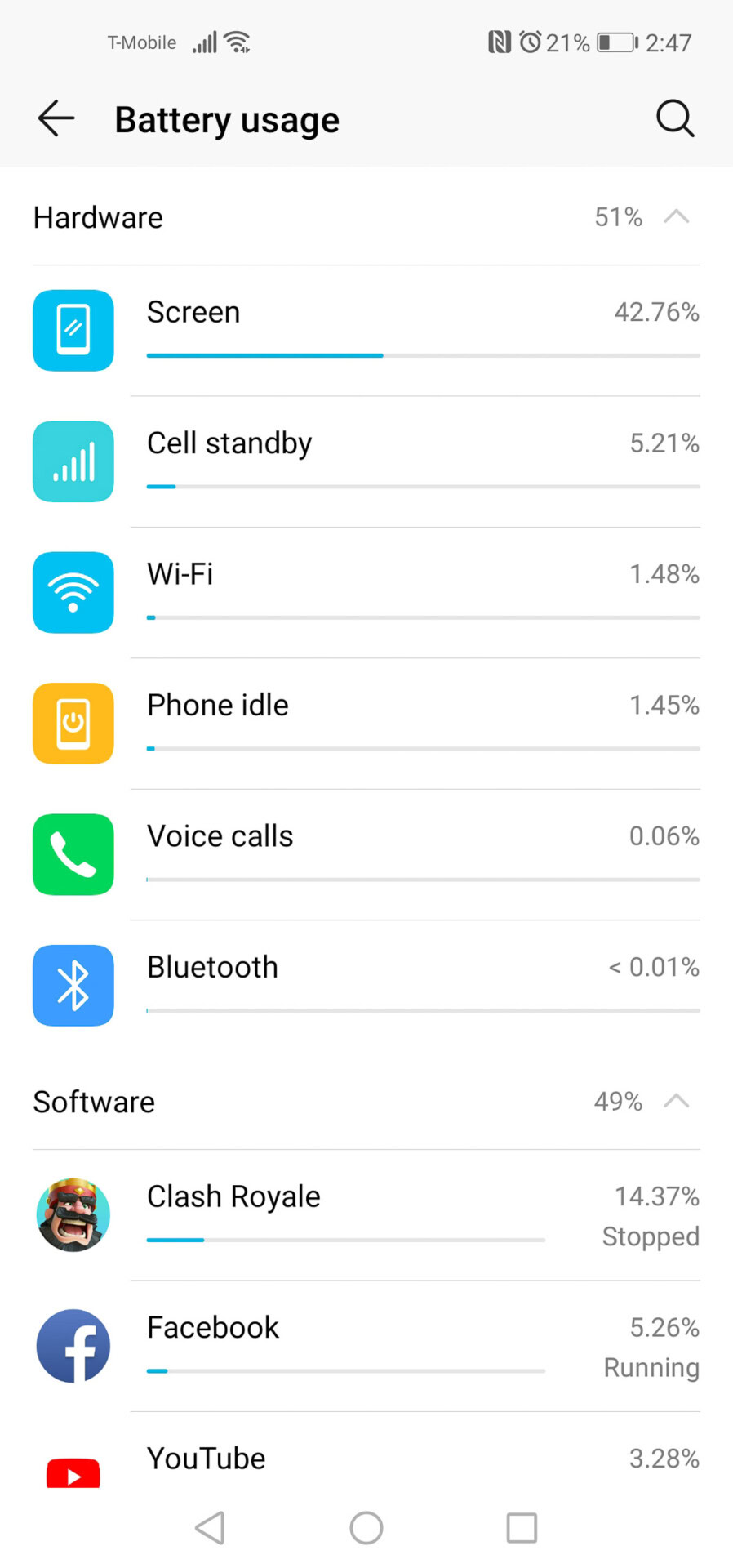
Task: Tap the system home button
Action: [x=366, y=1528]
